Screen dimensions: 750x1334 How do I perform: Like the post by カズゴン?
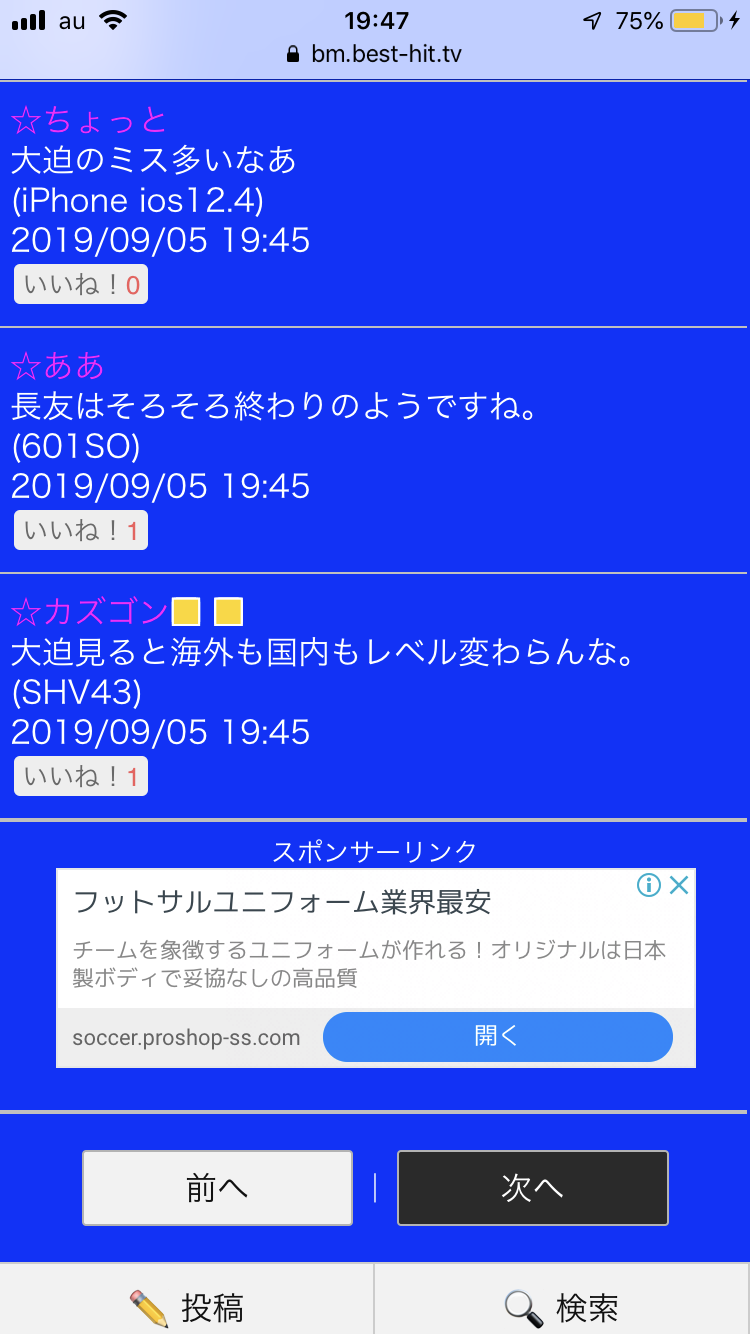[80, 777]
